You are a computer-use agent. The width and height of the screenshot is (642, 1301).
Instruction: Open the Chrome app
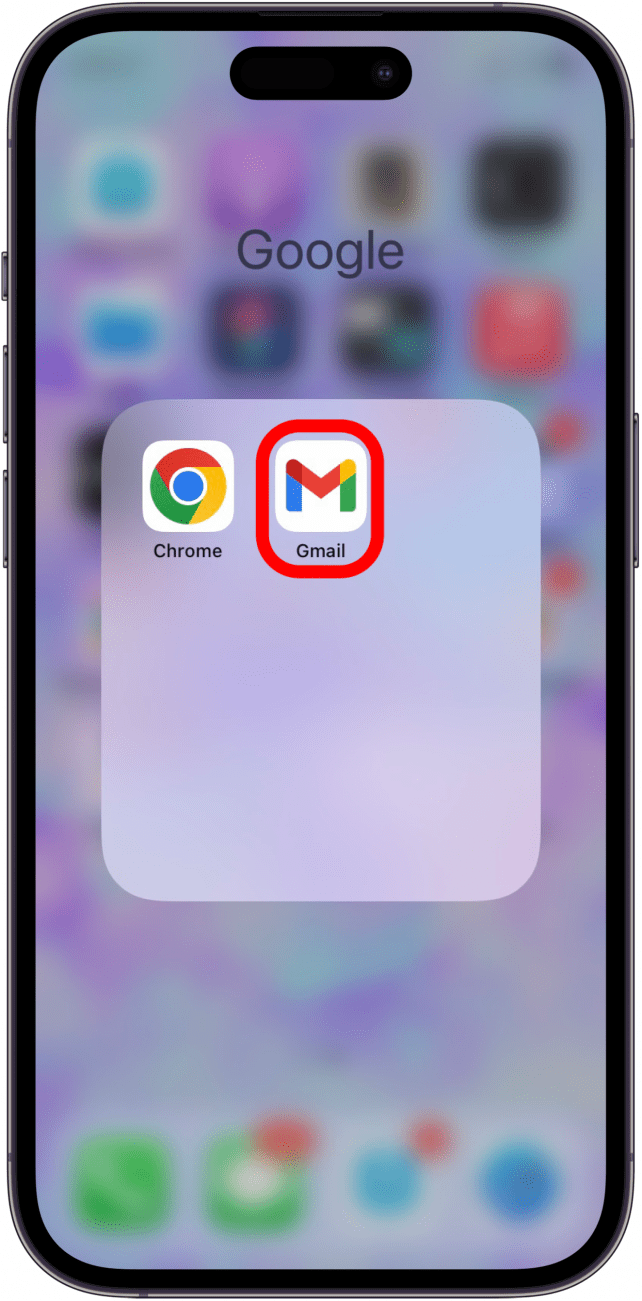point(188,487)
